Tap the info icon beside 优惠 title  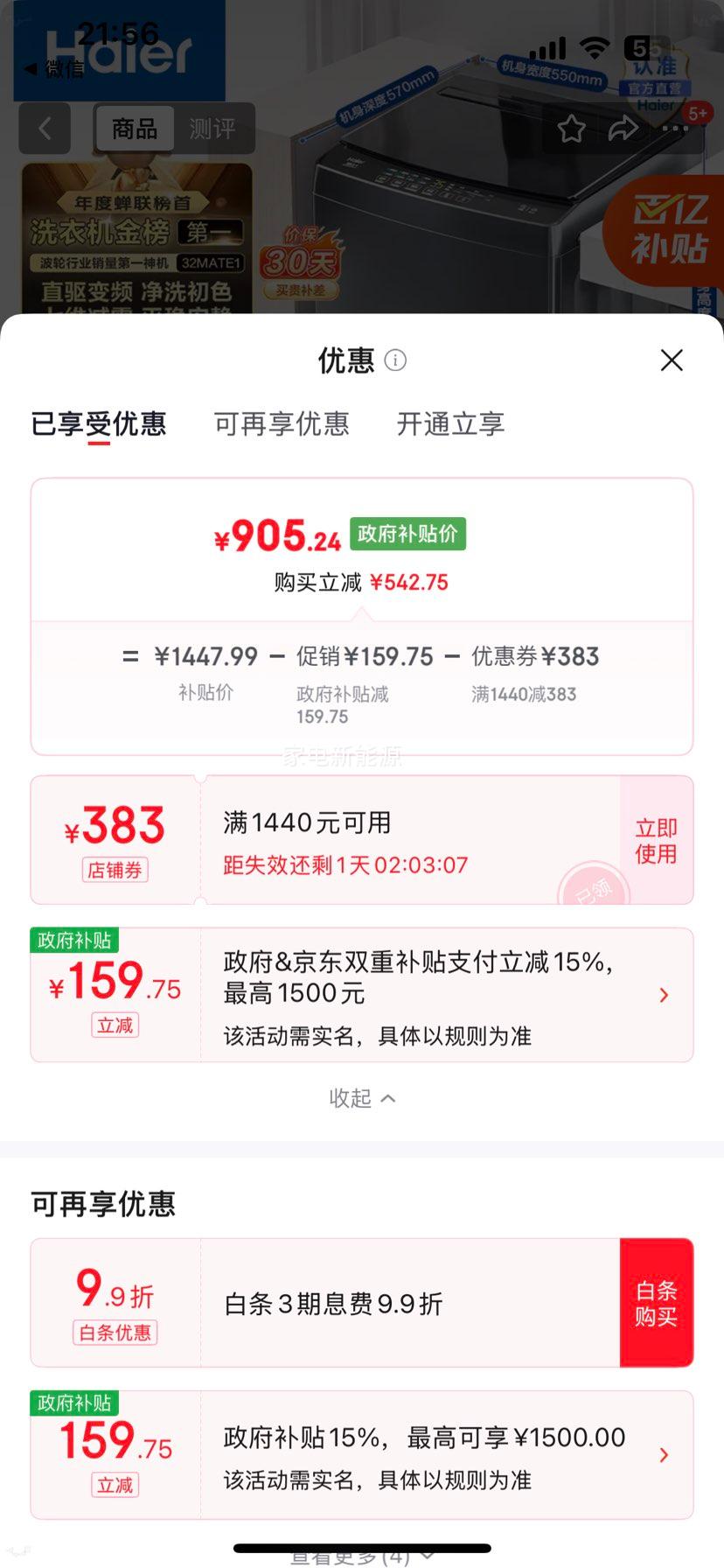395,360
